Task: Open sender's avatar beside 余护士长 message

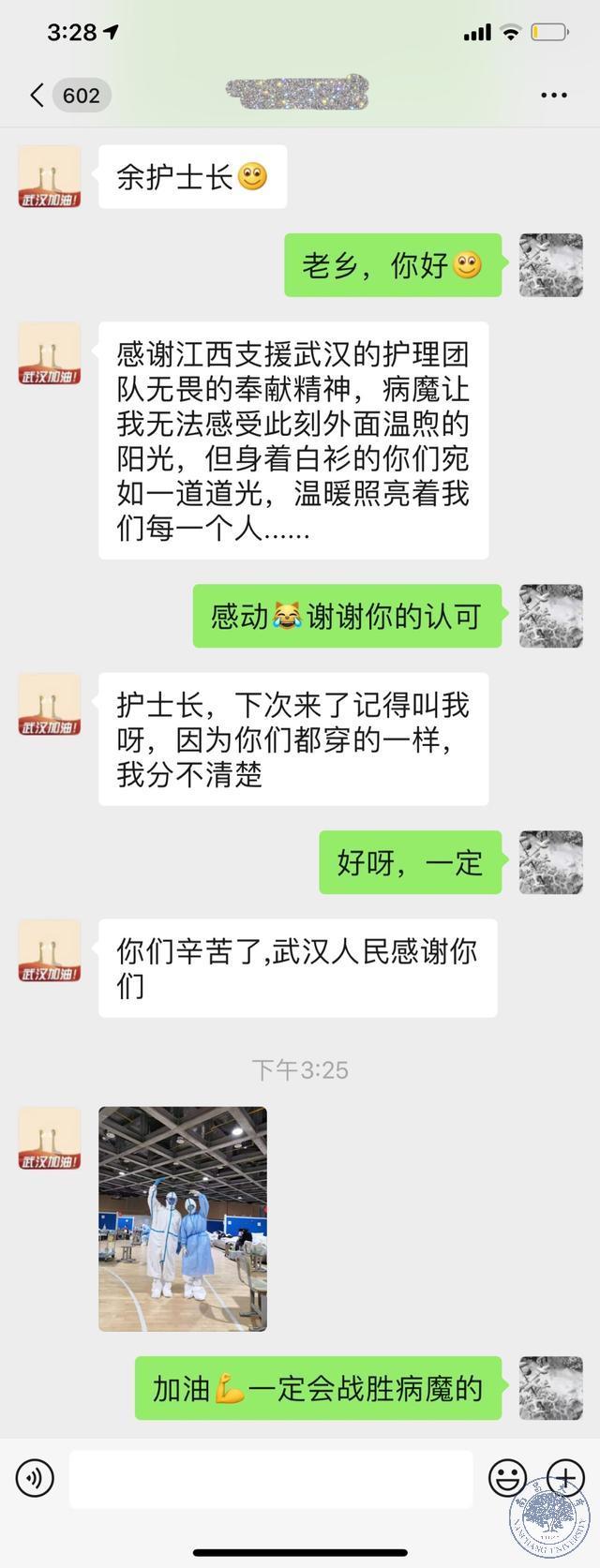Action: 50,177
